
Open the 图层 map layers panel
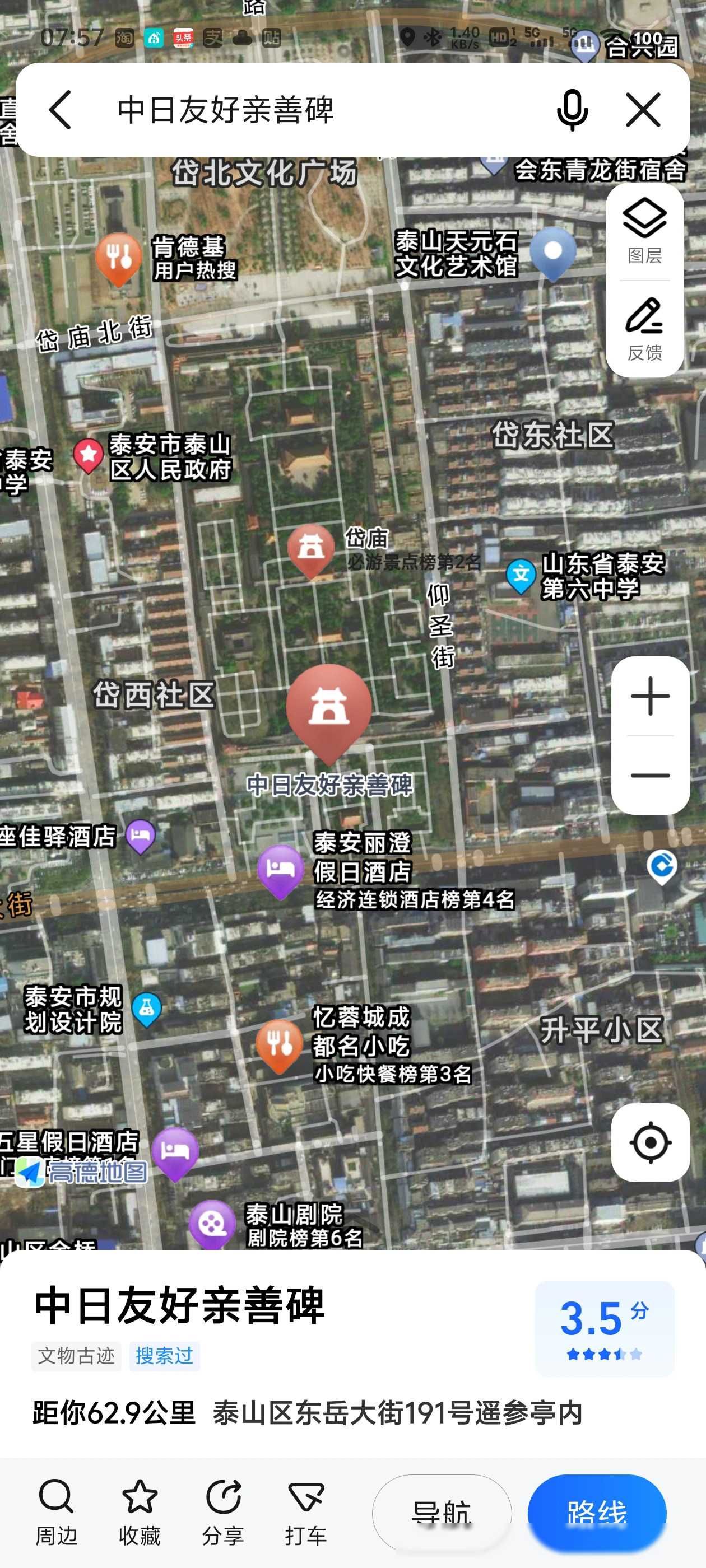(x=644, y=231)
